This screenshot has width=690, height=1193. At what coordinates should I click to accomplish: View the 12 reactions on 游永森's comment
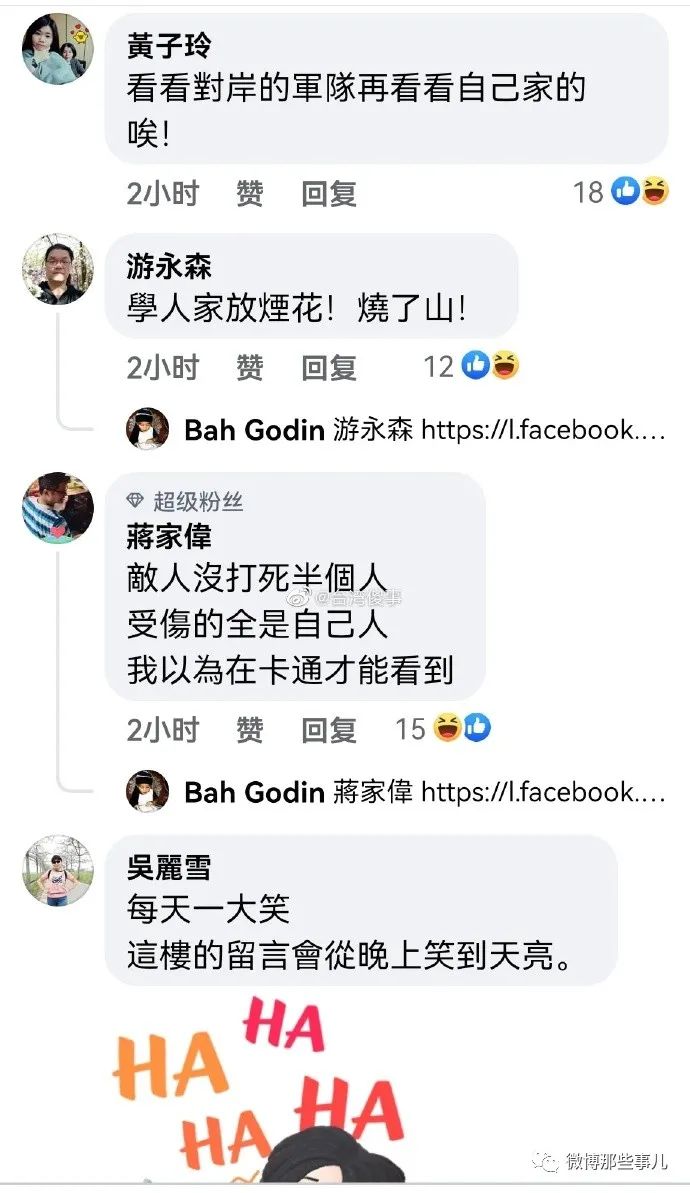[472, 367]
